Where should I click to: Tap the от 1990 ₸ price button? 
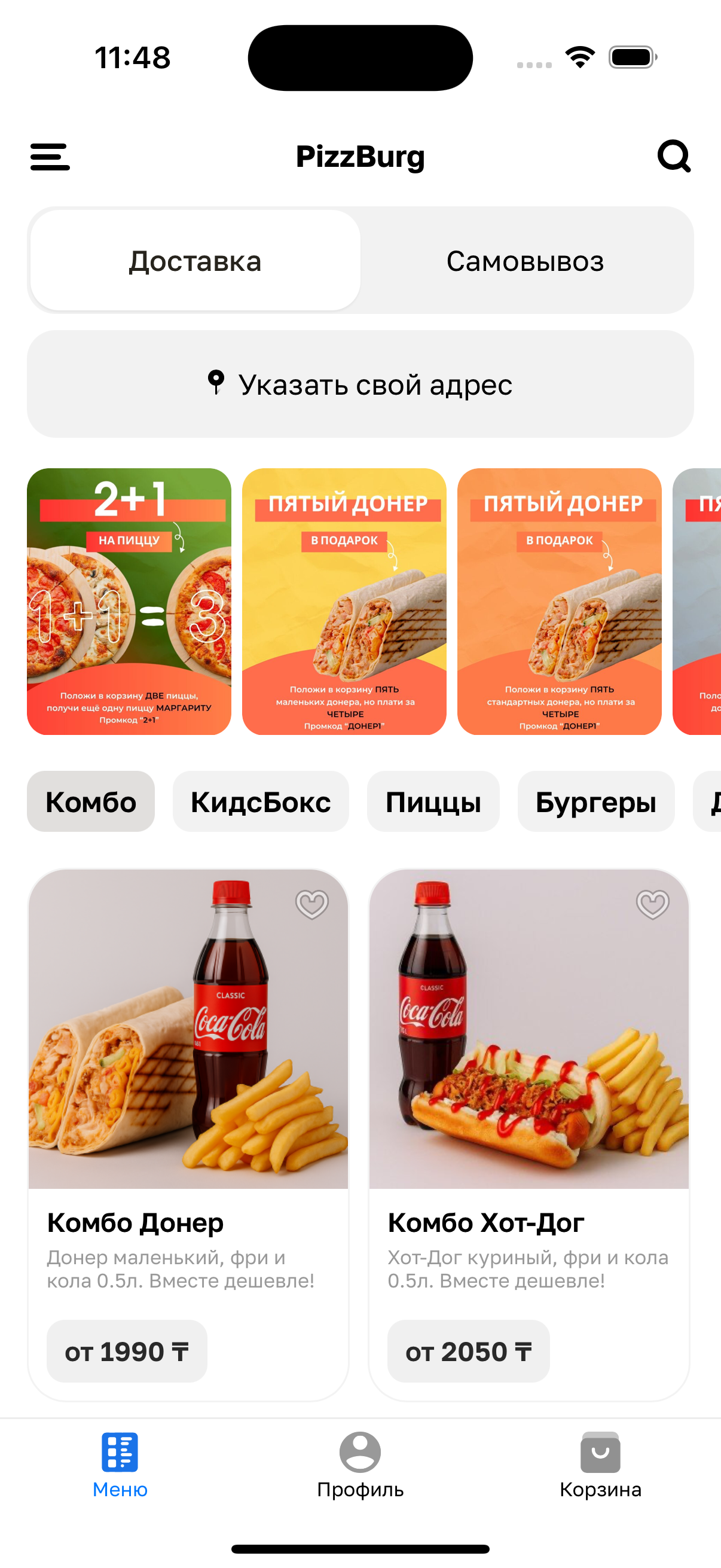click(x=127, y=1352)
